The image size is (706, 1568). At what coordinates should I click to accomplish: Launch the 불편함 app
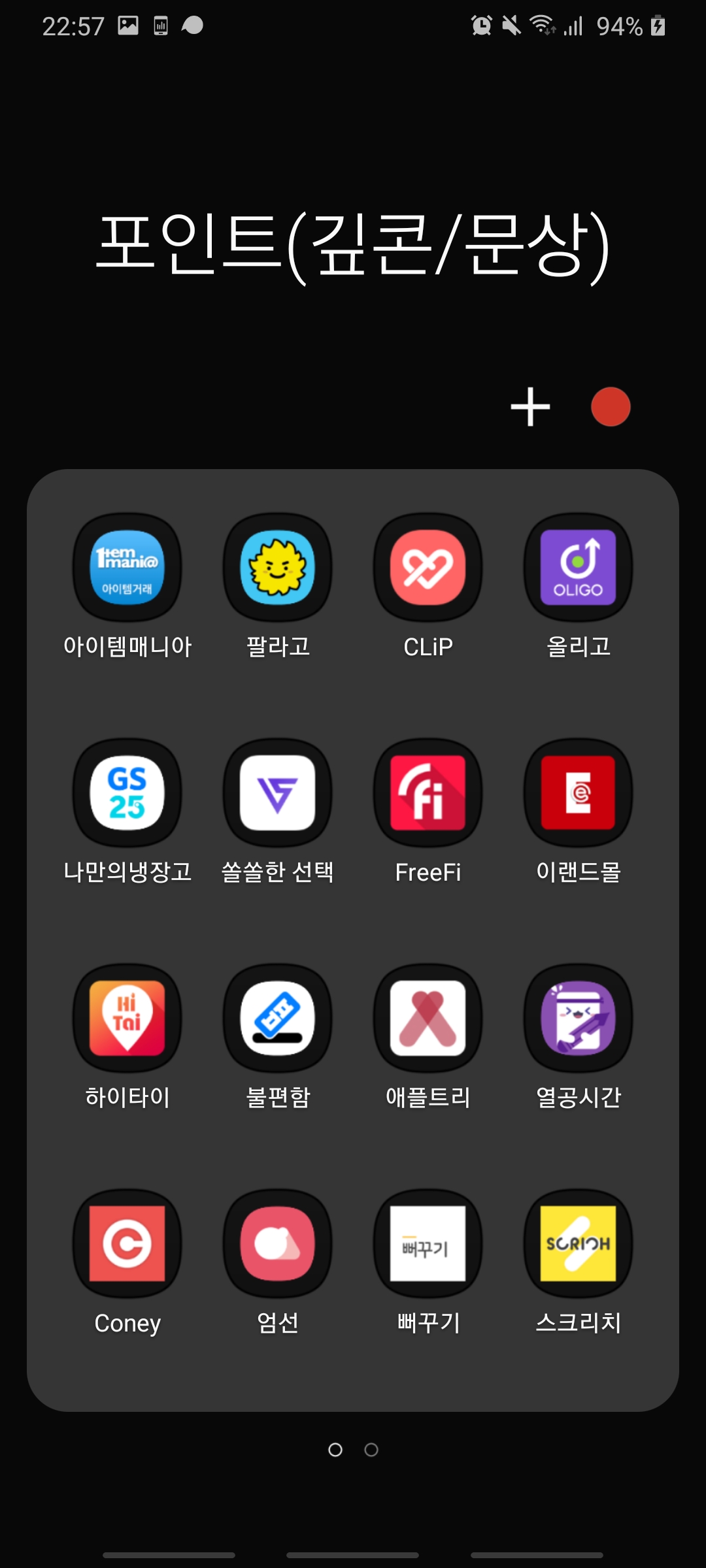coord(277,1018)
